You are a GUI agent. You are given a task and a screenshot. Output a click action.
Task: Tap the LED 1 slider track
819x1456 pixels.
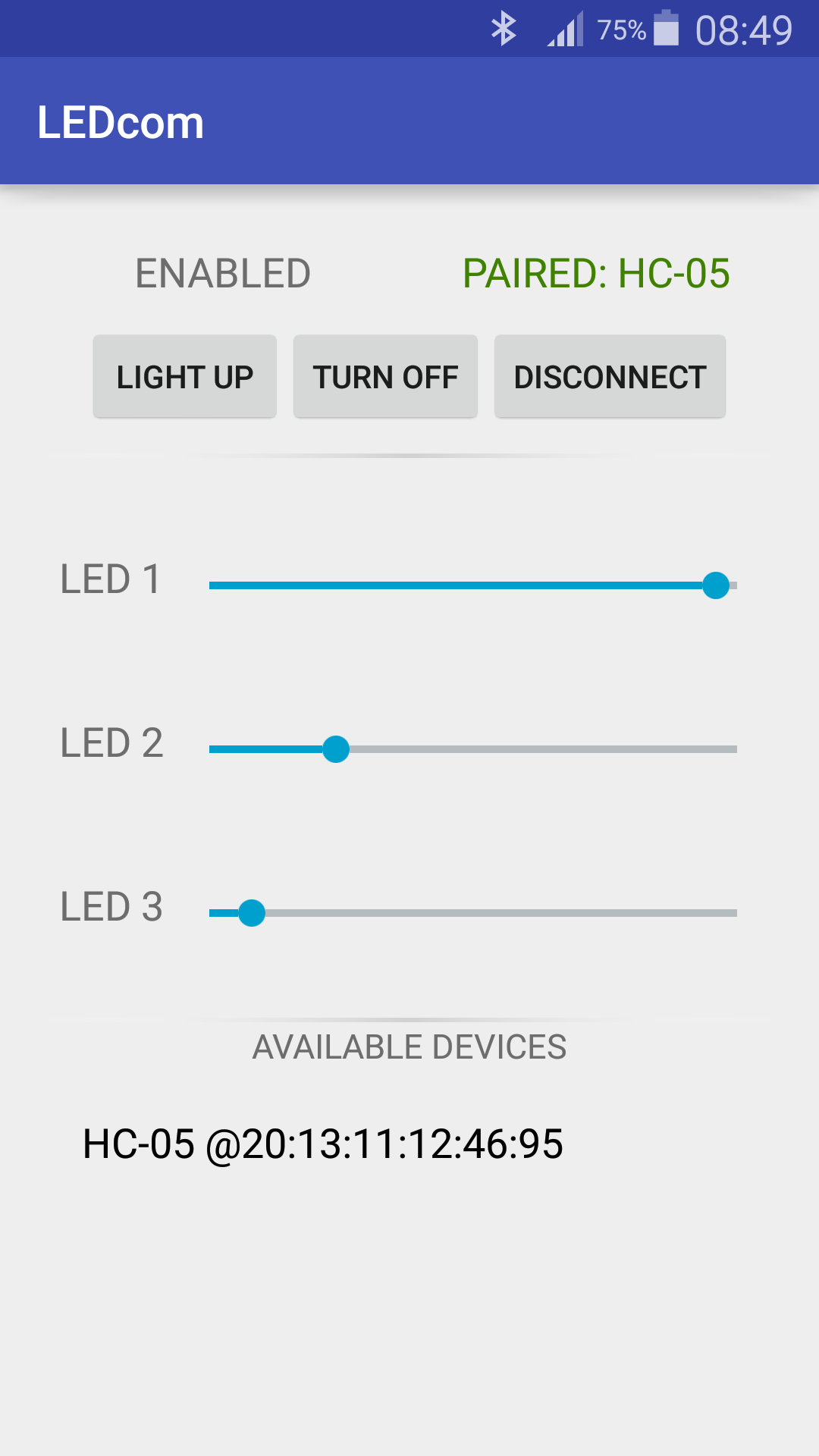click(x=472, y=585)
